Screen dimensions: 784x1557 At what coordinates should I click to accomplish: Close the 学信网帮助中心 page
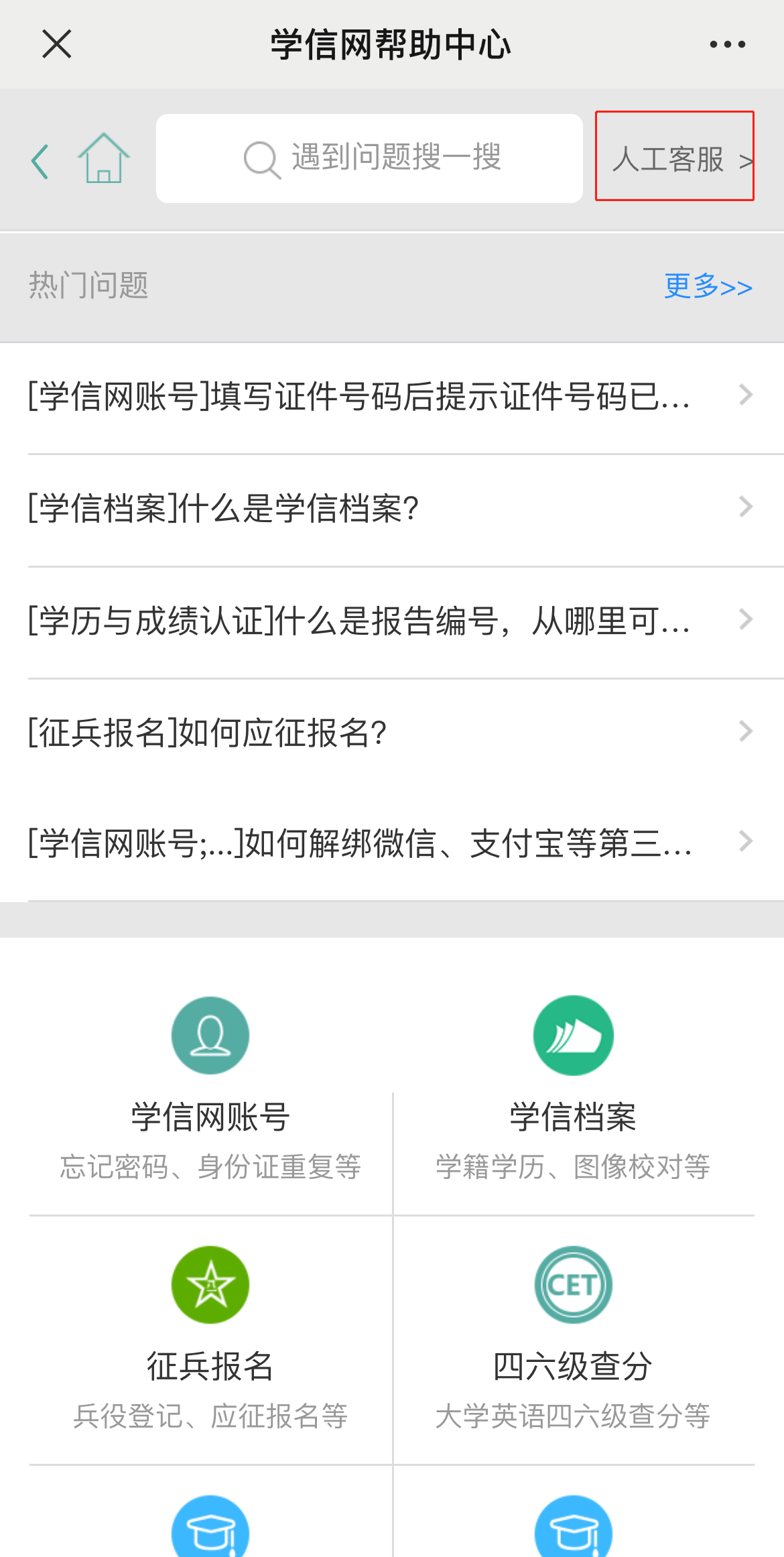[57, 44]
